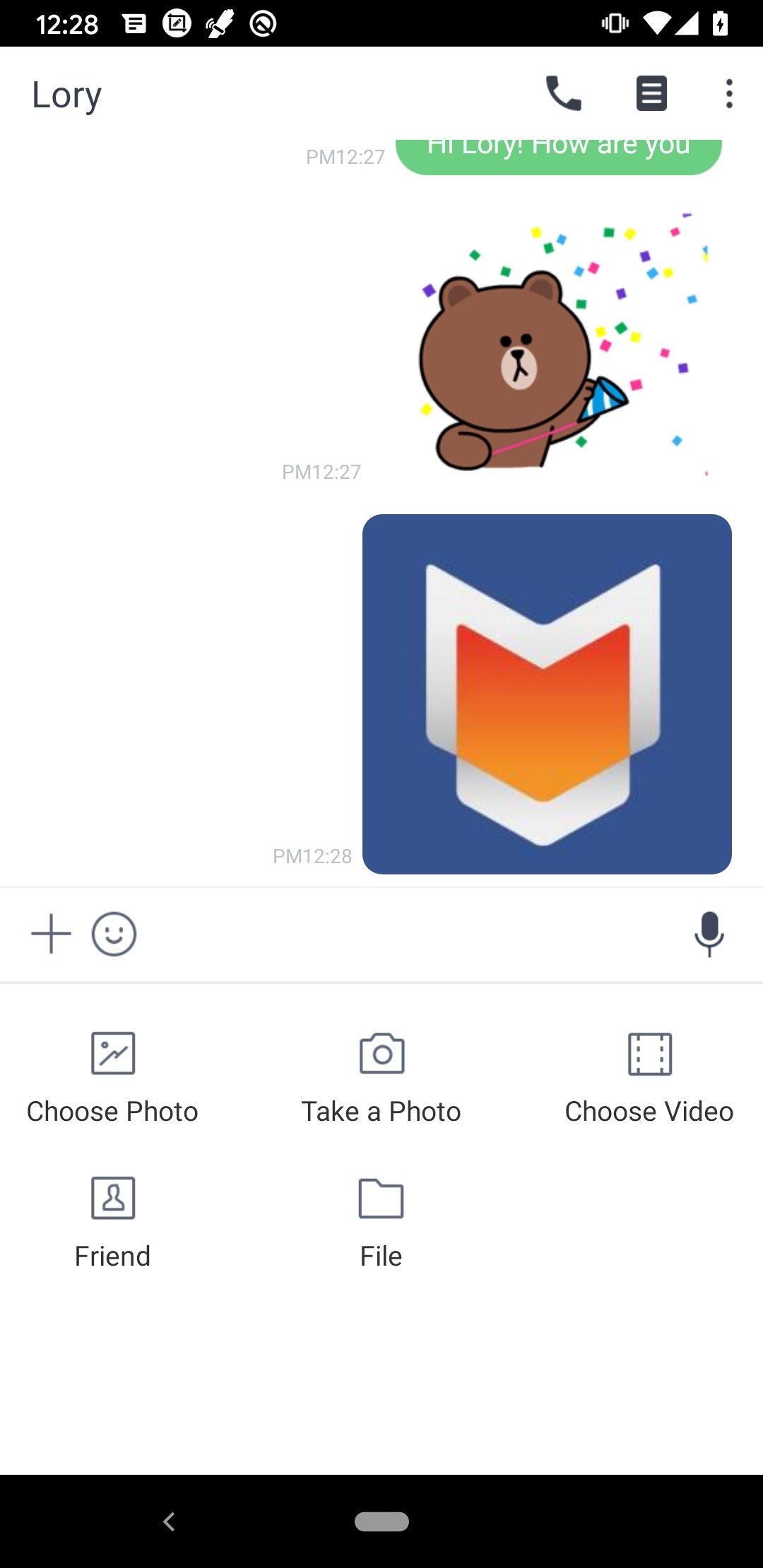This screenshot has width=763, height=1568.
Task: Go back with the system back button
Action: pos(169,1521)
